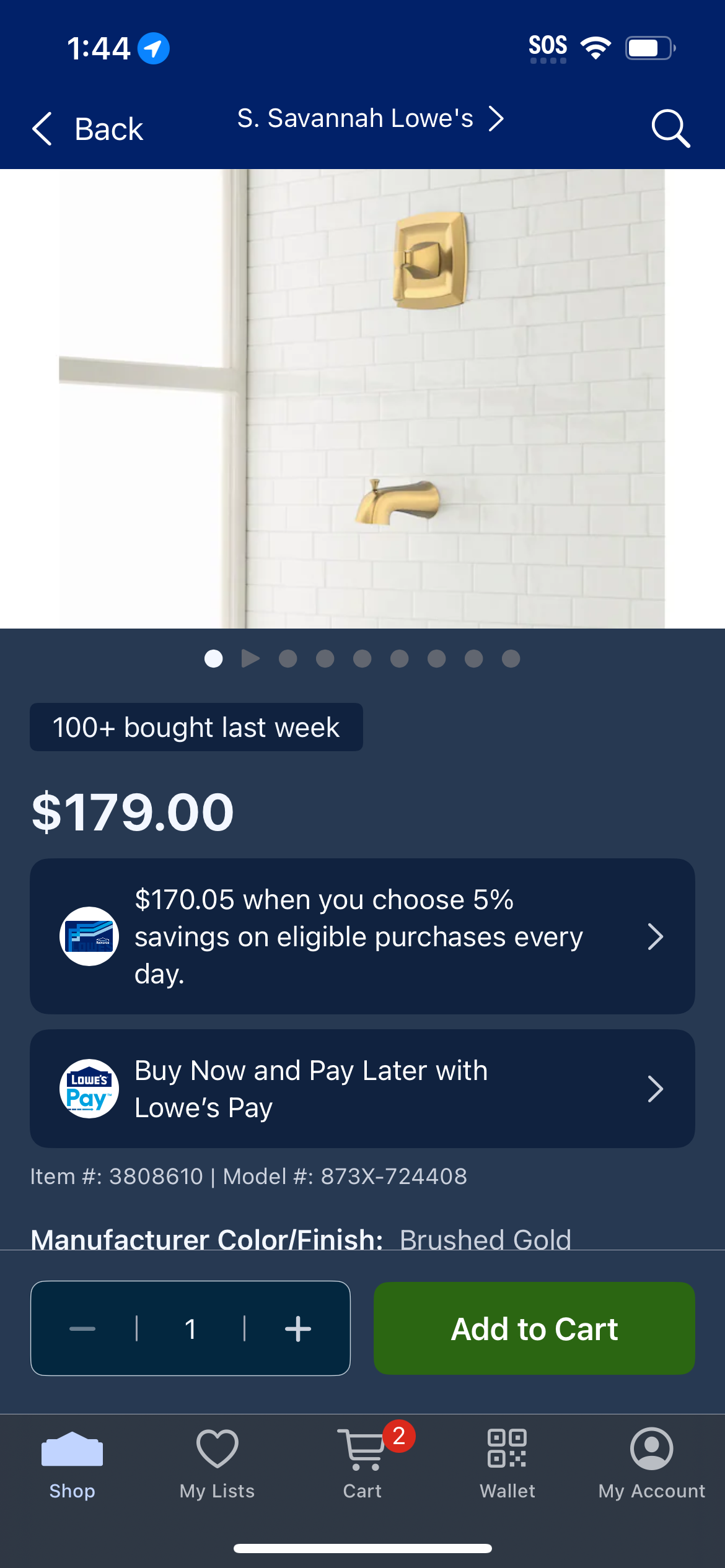Increase quantity with the plus button
Screen dimensions: 725x1568
coord(298,1328)
